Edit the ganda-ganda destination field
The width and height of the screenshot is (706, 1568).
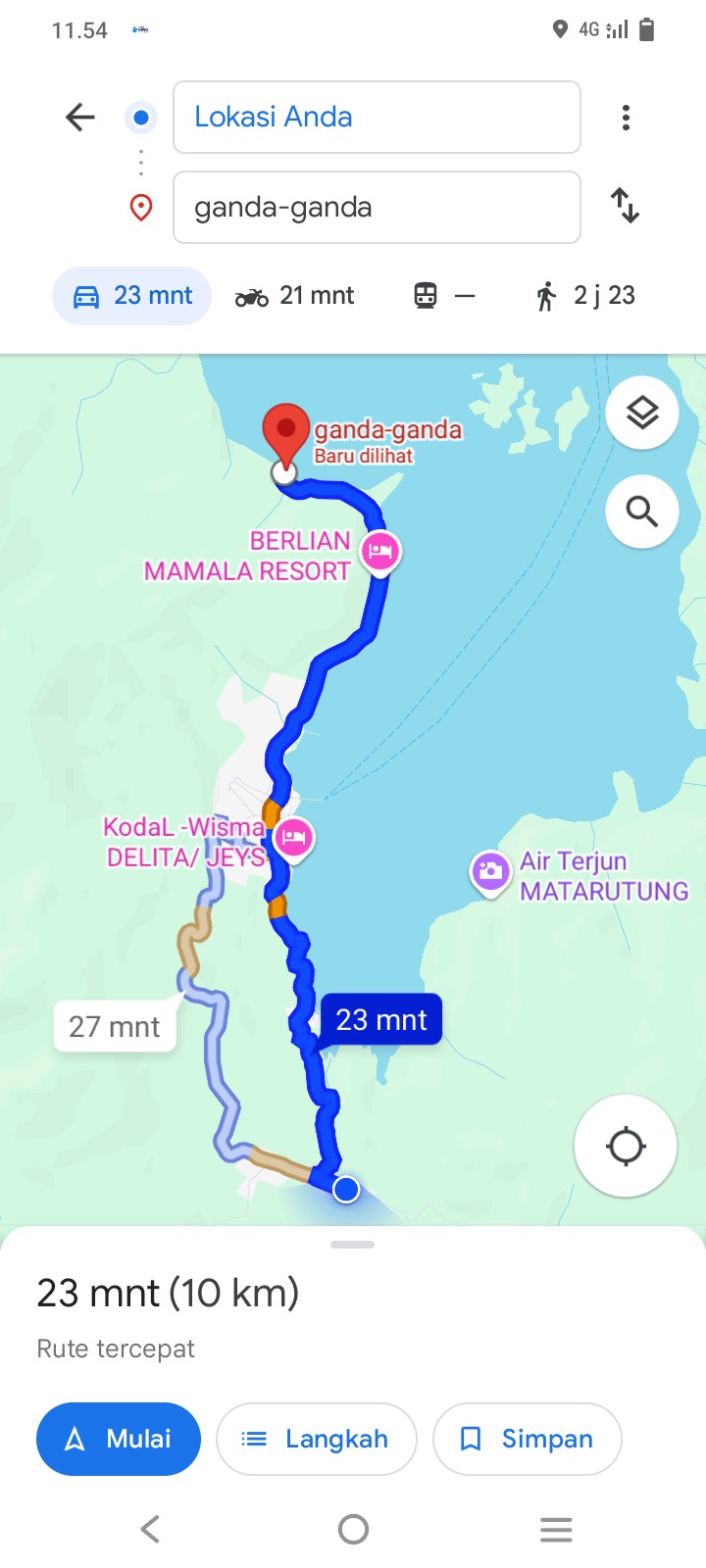(377, 207)
